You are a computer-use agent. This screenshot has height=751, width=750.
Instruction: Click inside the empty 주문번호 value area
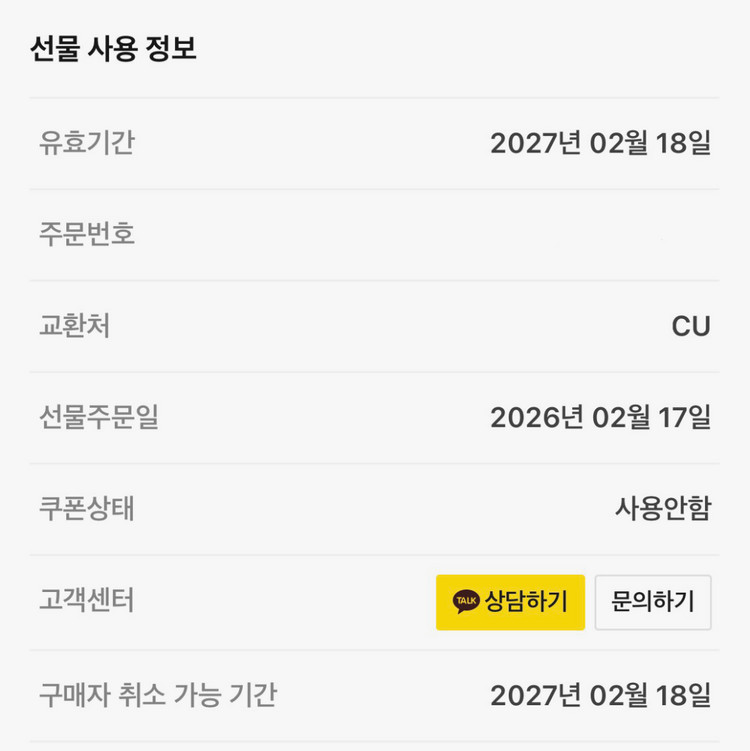(600, 233)
